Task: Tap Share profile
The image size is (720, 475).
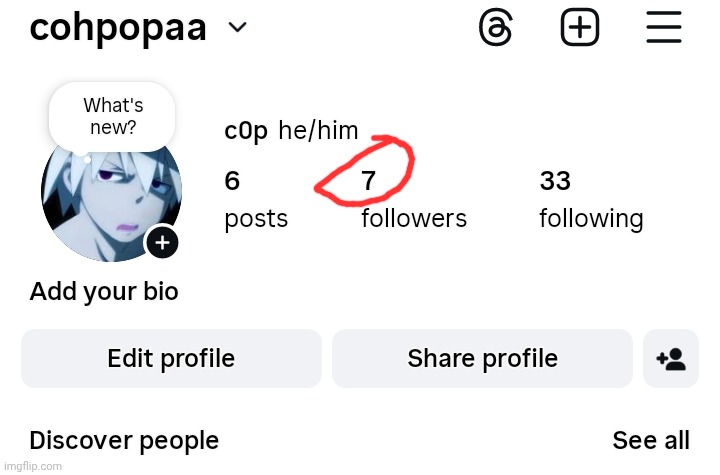Action: (482, 358)
